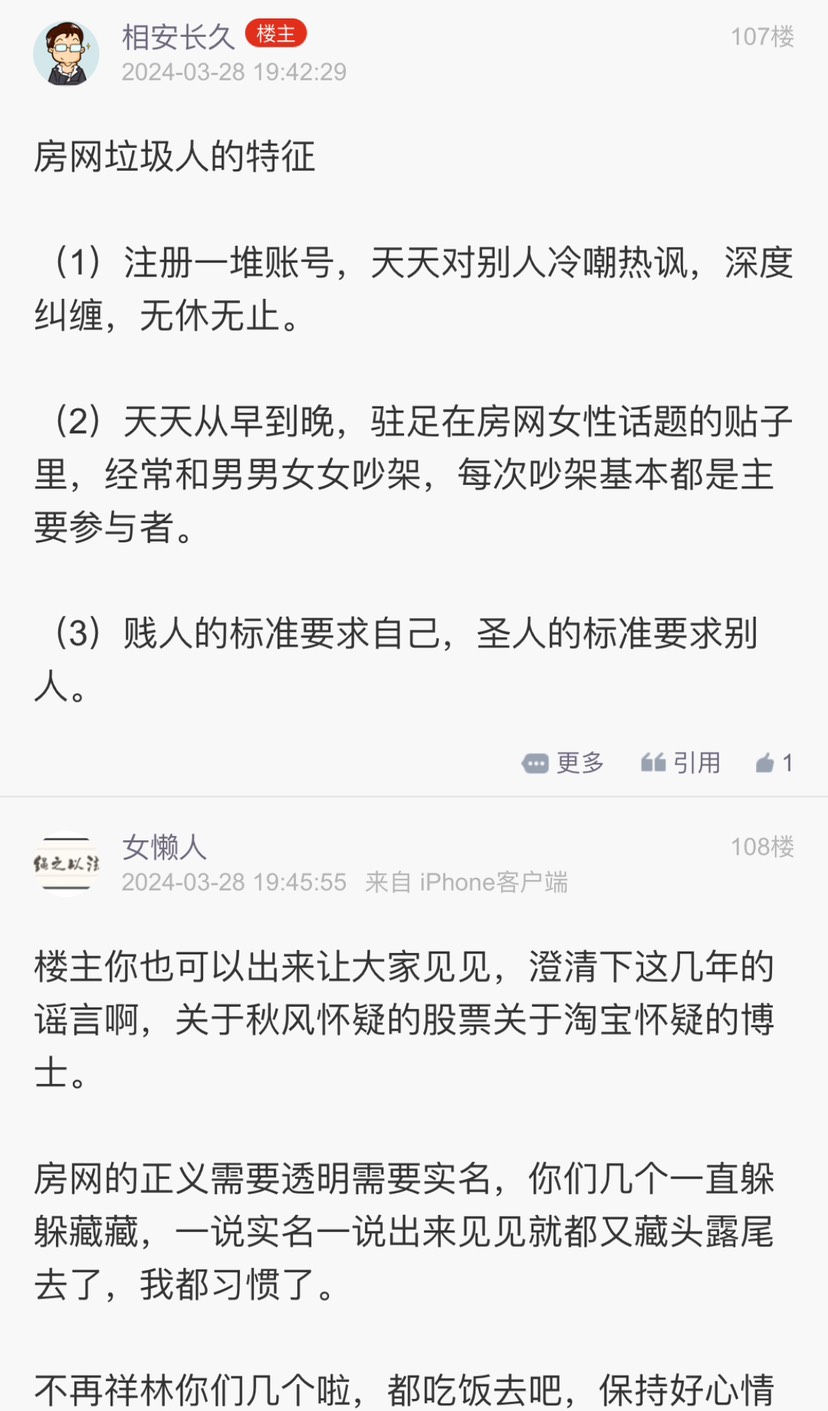Tap 更多 under the 107楼 post
The image size is (828, 1411).
click(564, 764)
